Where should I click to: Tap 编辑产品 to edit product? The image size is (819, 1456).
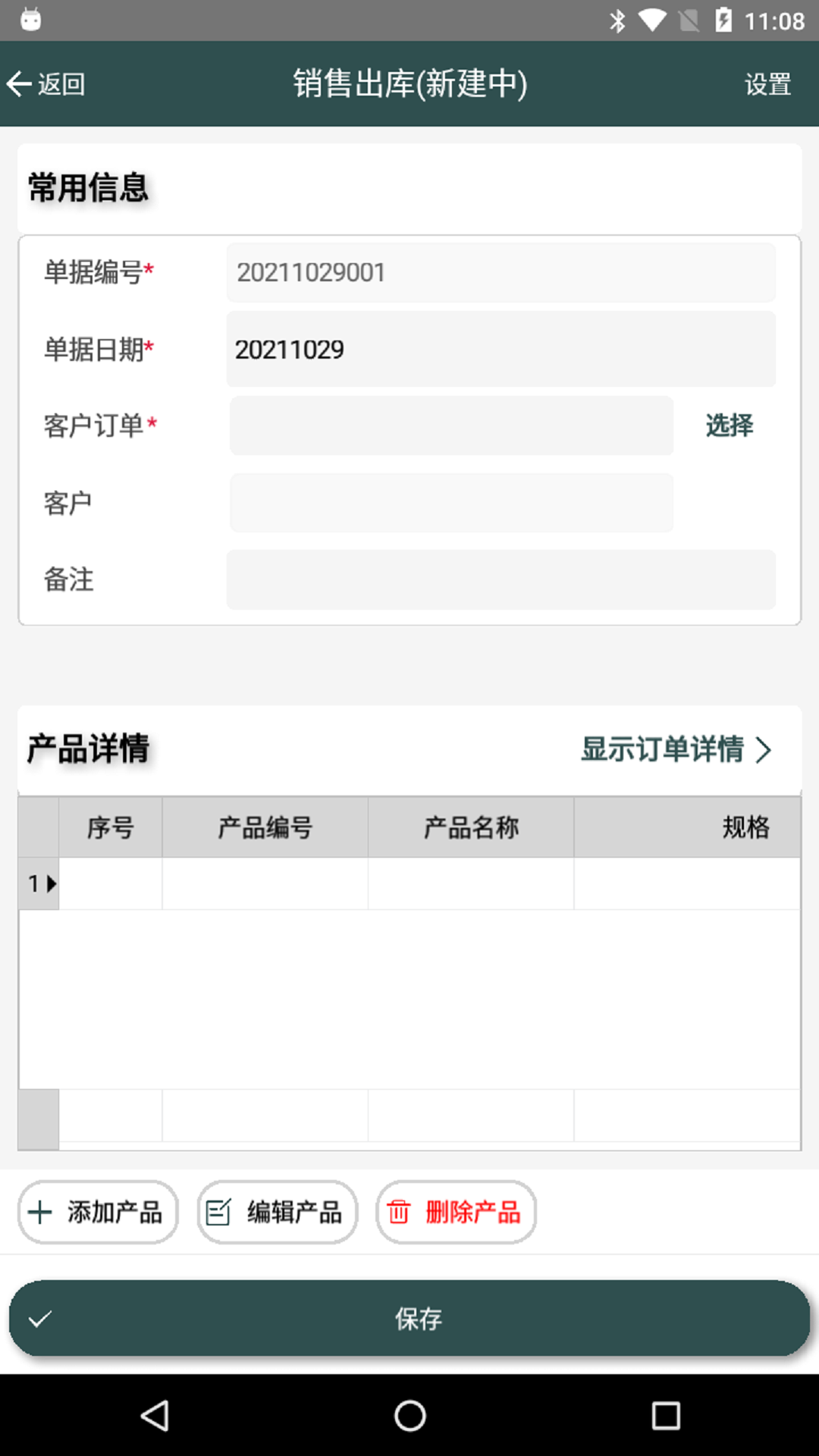coord(277,1212)
